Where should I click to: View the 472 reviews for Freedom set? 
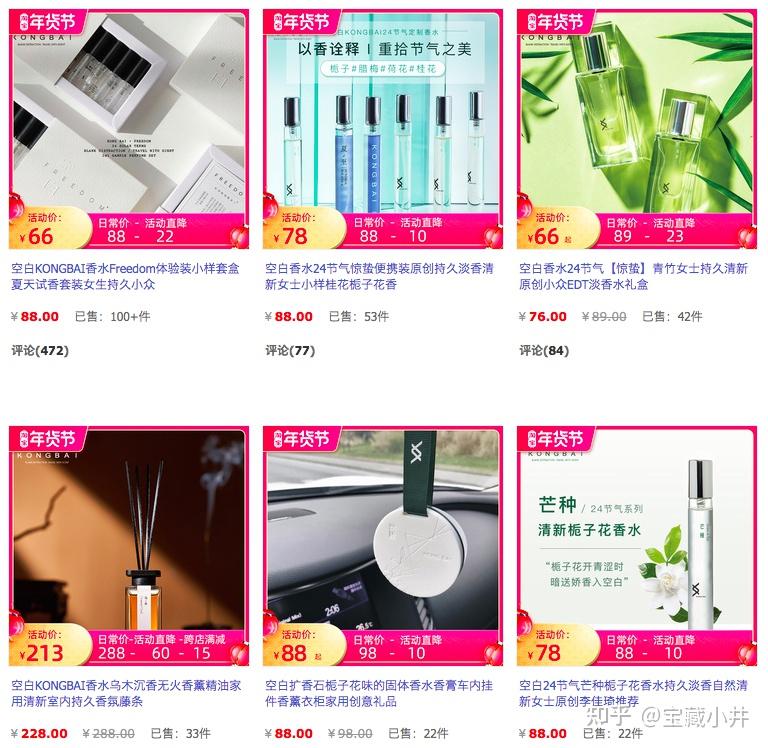40,351
